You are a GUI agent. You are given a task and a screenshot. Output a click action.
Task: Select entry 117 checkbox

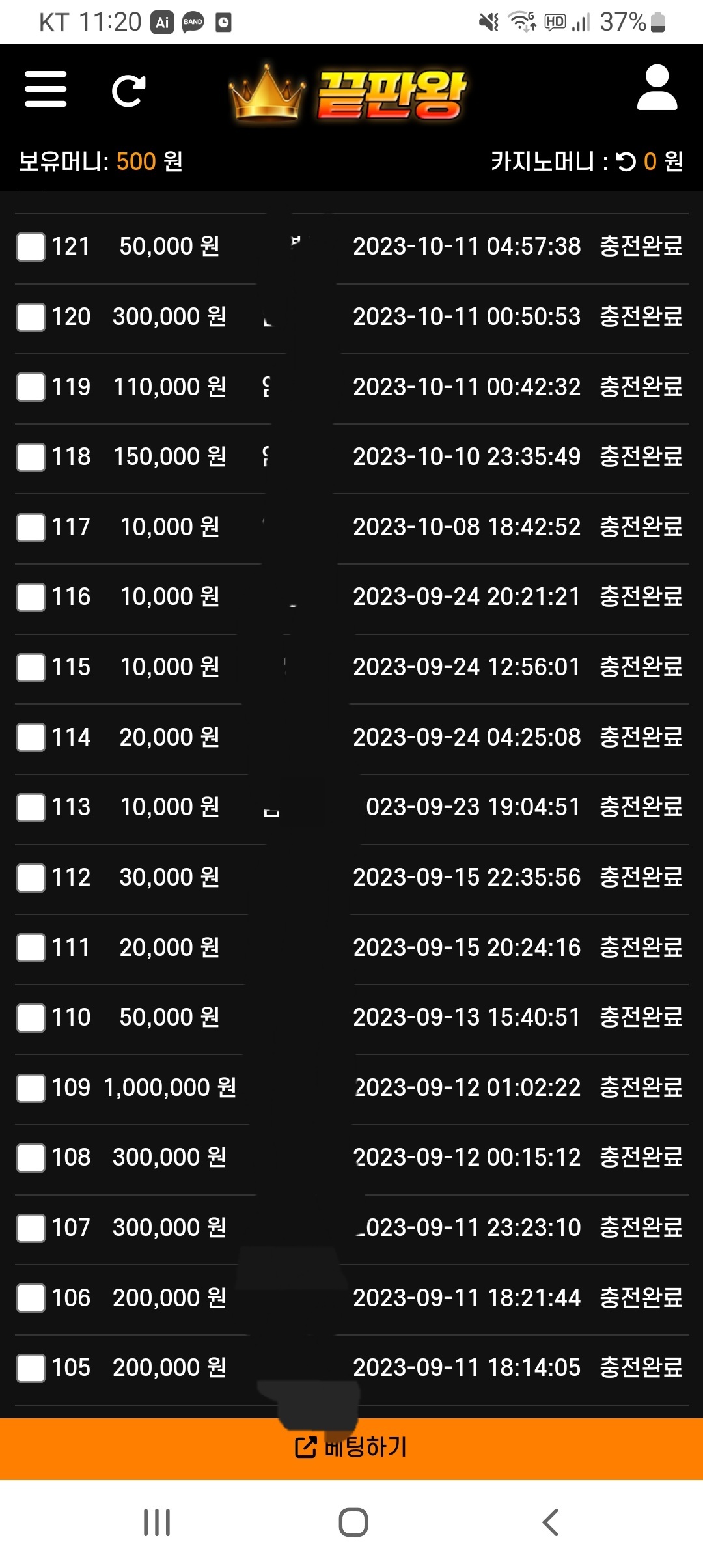(31, 527)
